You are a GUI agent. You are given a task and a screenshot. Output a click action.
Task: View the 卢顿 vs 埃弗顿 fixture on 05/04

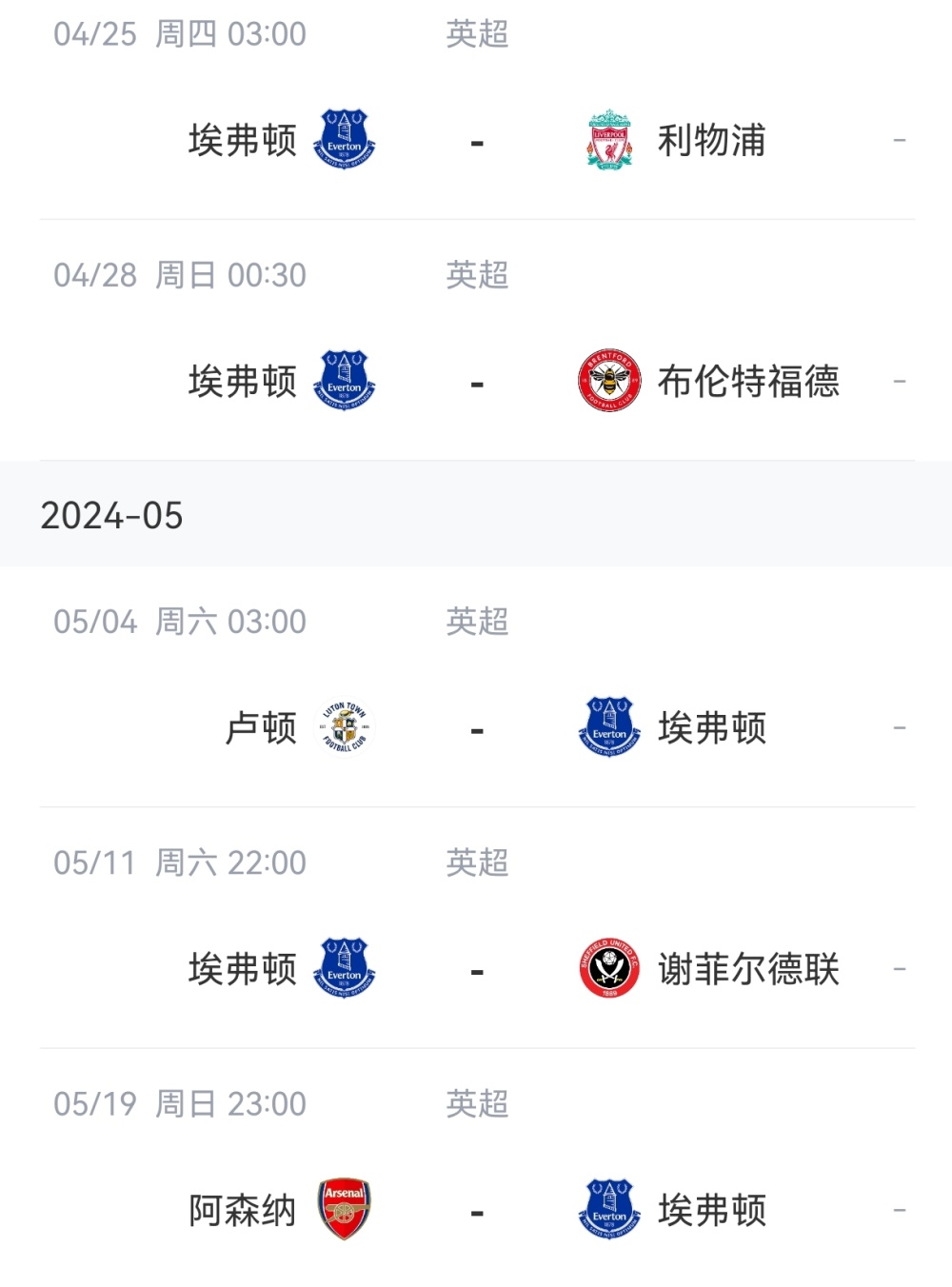(x=476, y=728)
